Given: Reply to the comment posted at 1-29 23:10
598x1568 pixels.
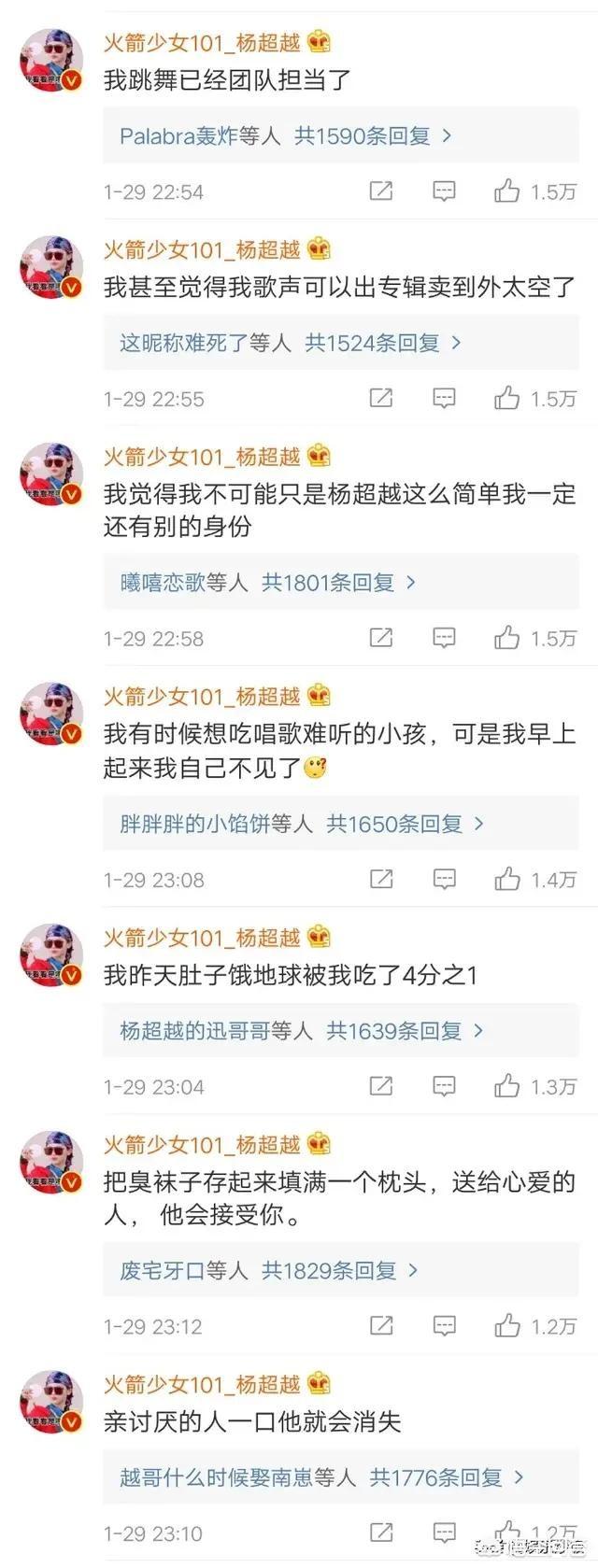Looking at the screenshot, I should coord(444,1533).
